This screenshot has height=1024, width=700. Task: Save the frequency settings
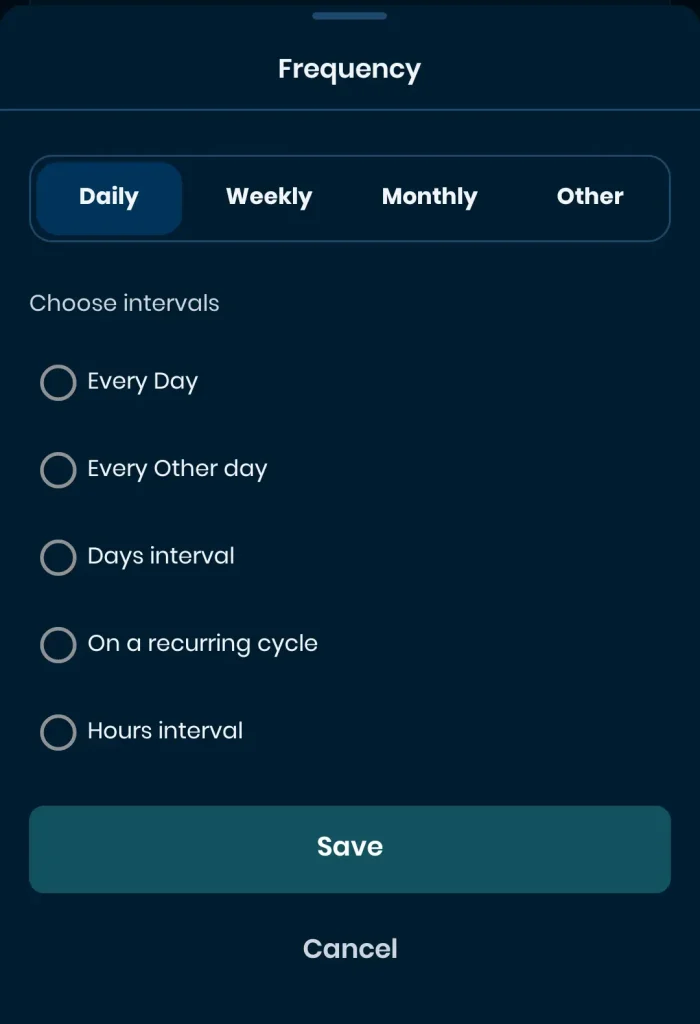coord(349,848)
